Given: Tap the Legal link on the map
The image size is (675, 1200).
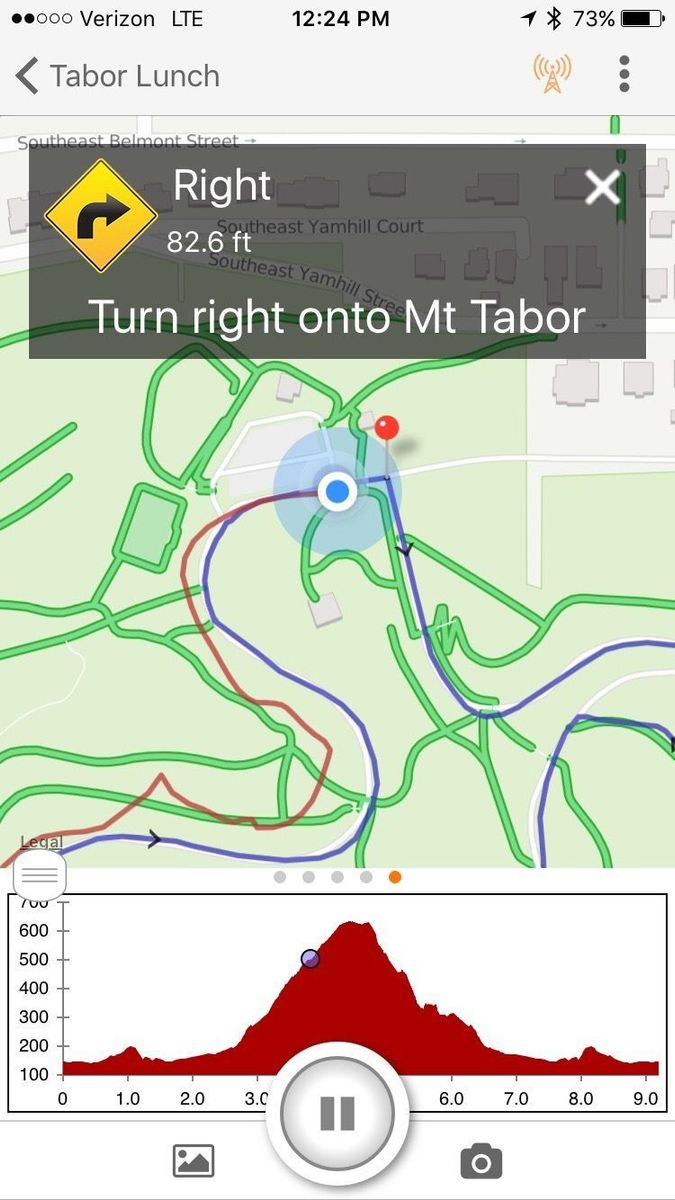Looking at the screenshot, I should point(41,842).
